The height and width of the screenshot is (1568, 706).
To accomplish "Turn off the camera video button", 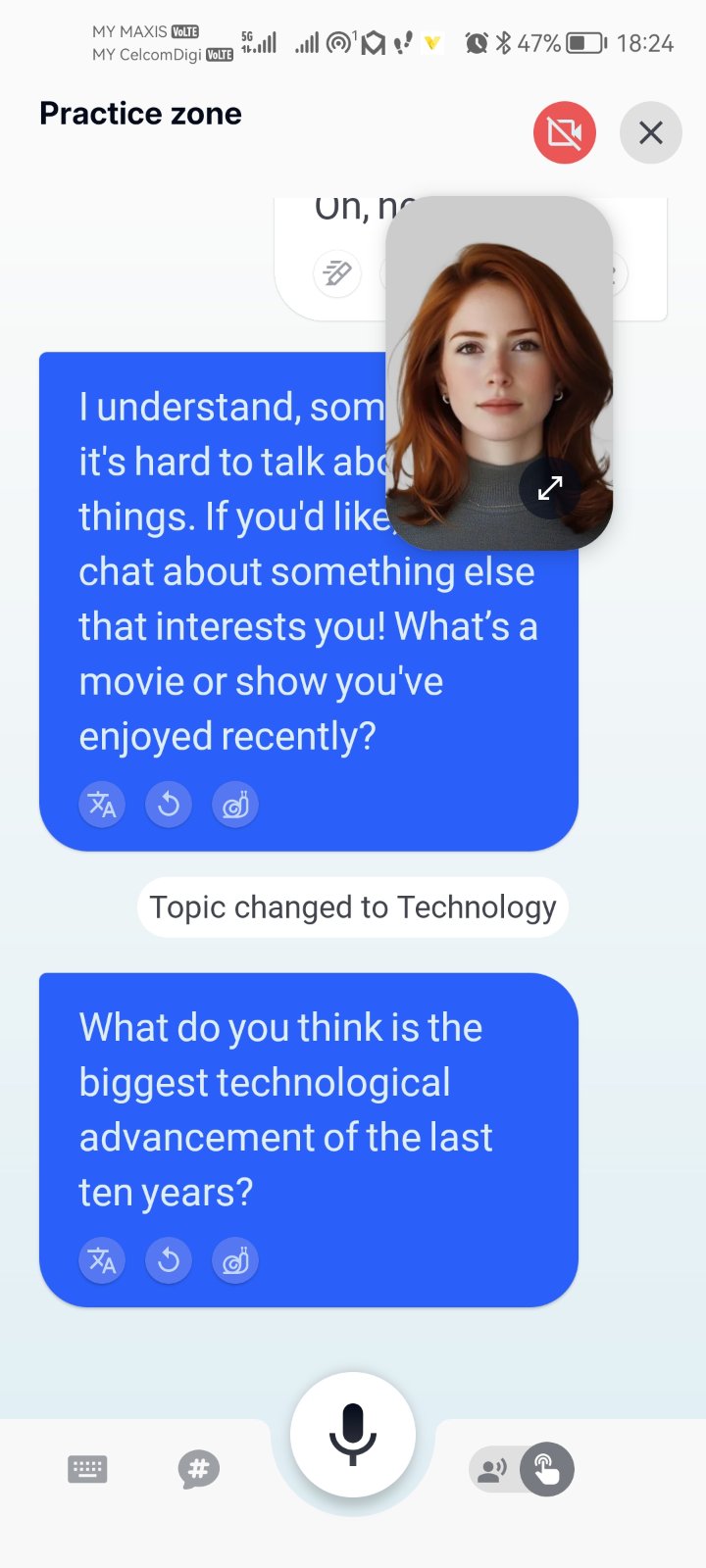I will click(x=564, y=132).
